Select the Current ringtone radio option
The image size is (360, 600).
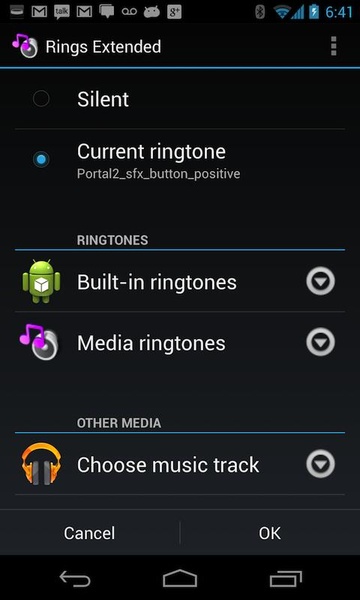41,159
